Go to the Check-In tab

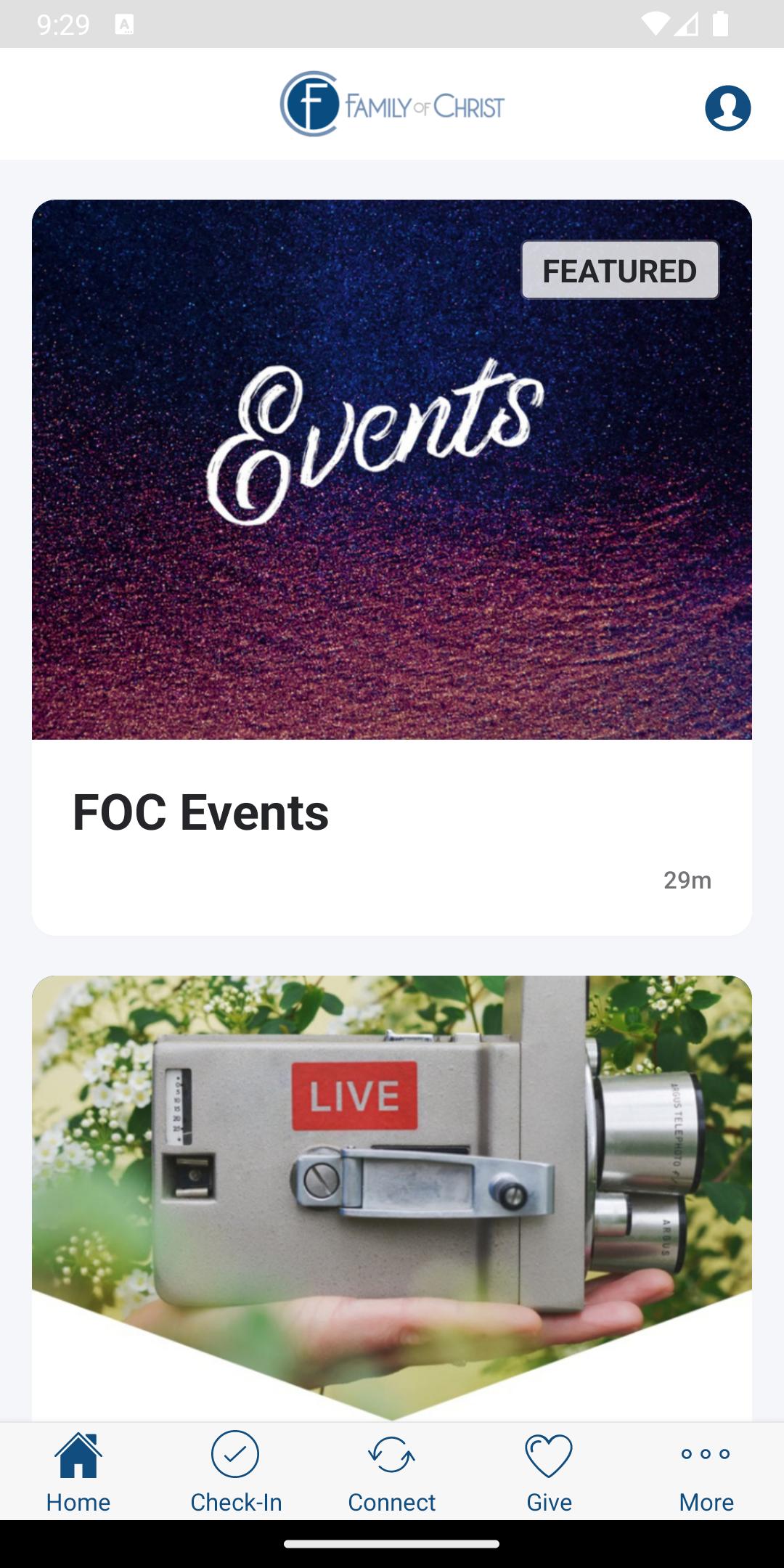click(235, 1471)
